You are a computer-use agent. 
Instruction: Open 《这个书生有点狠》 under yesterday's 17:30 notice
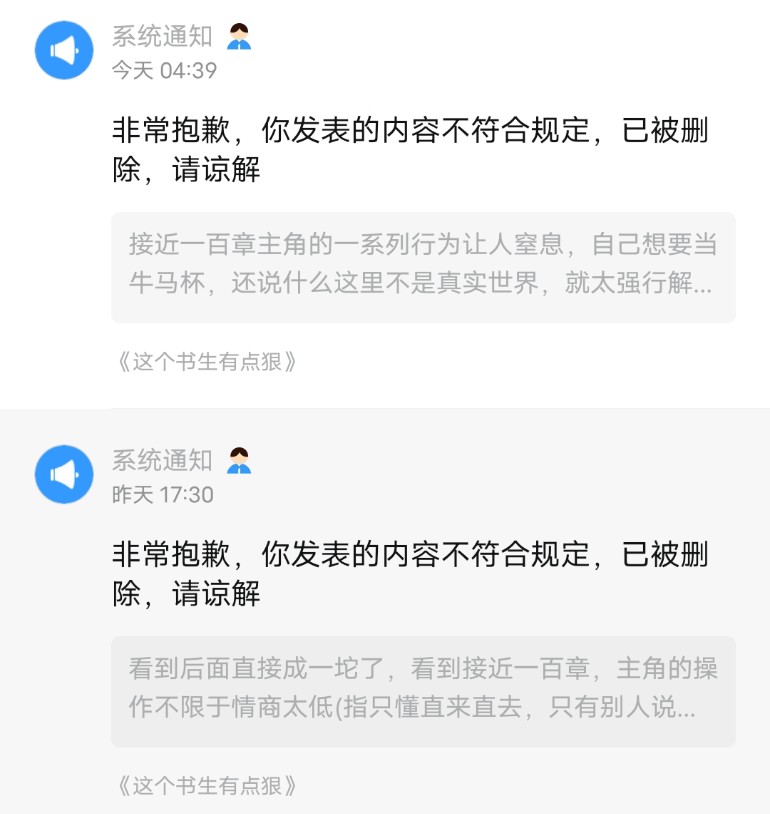pyautogui.click(x=206, y=785)
